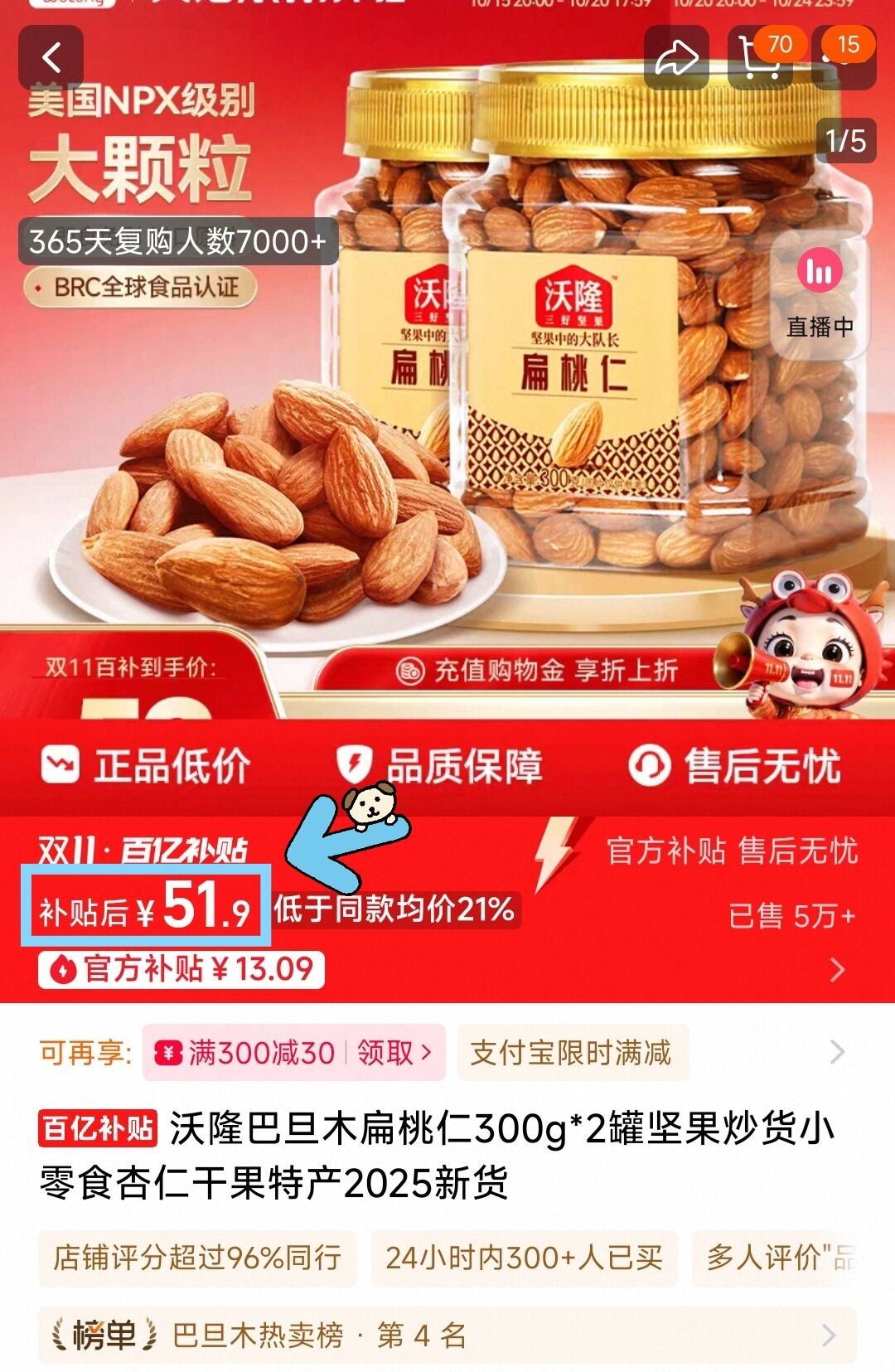
Task: Open 充值购物金 享折上折 banner
Action: [537, 670]
